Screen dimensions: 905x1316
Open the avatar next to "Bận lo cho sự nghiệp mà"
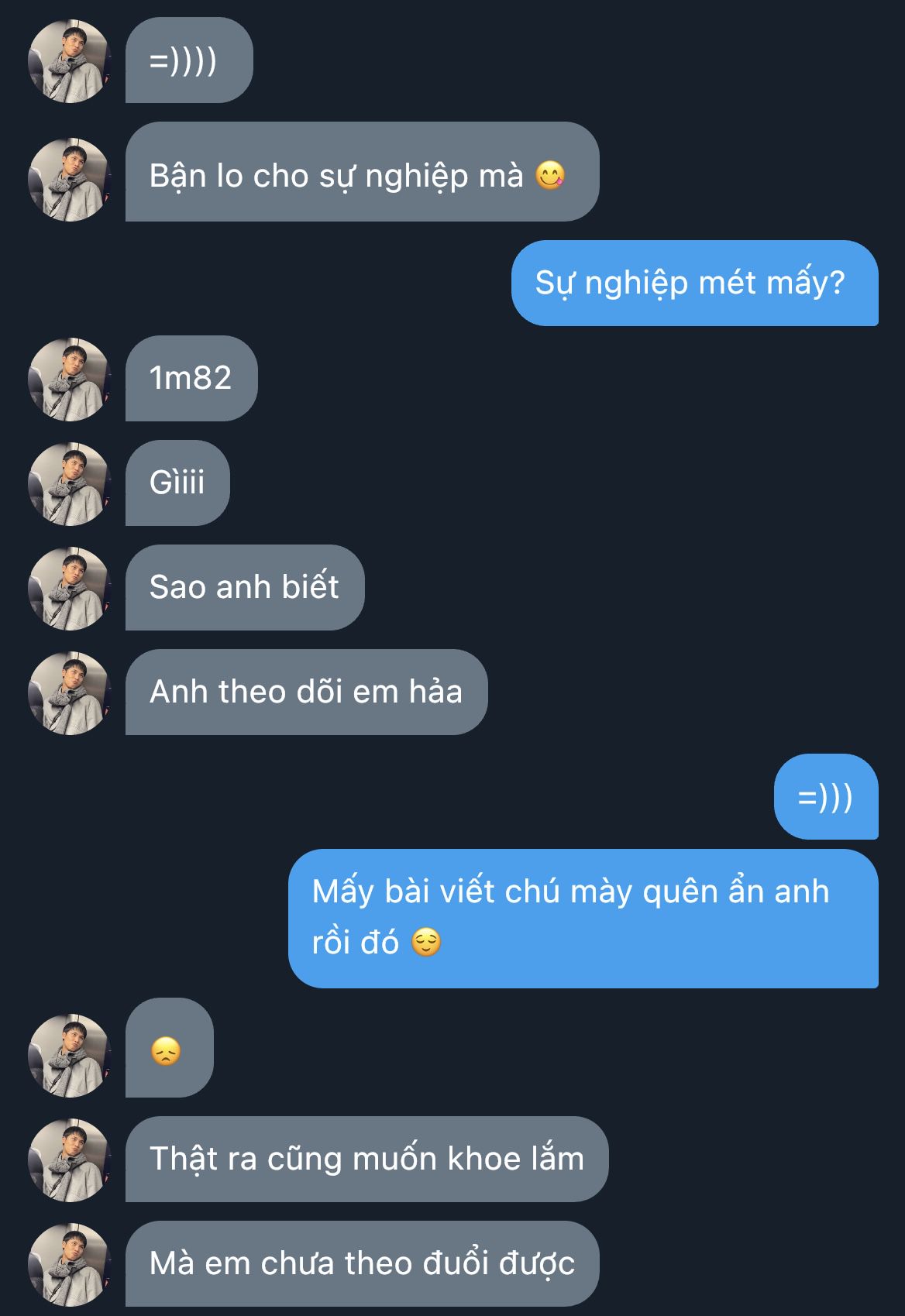(70, 180)
